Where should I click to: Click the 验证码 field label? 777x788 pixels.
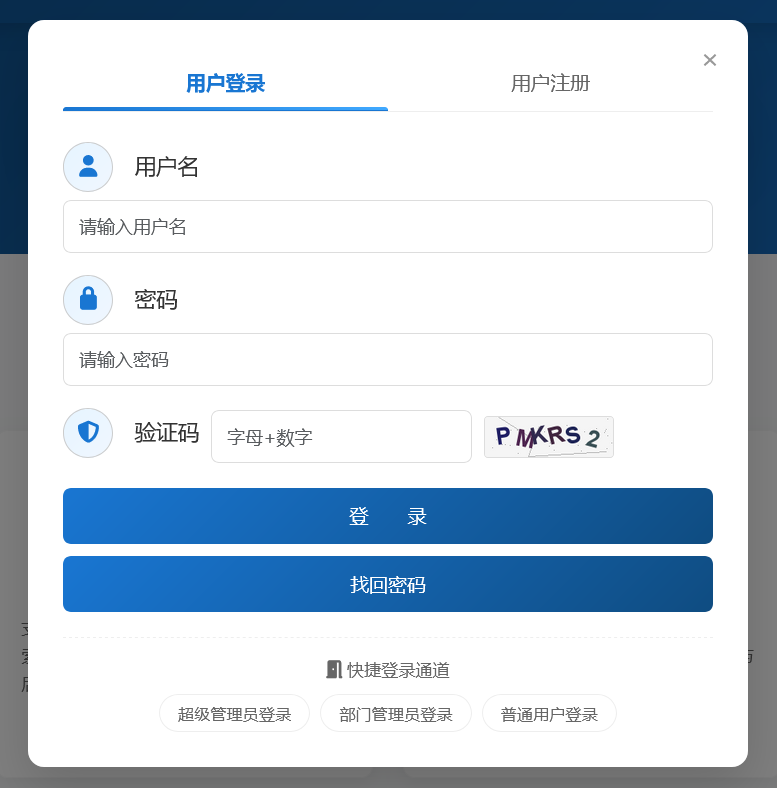tap(165, 432)
